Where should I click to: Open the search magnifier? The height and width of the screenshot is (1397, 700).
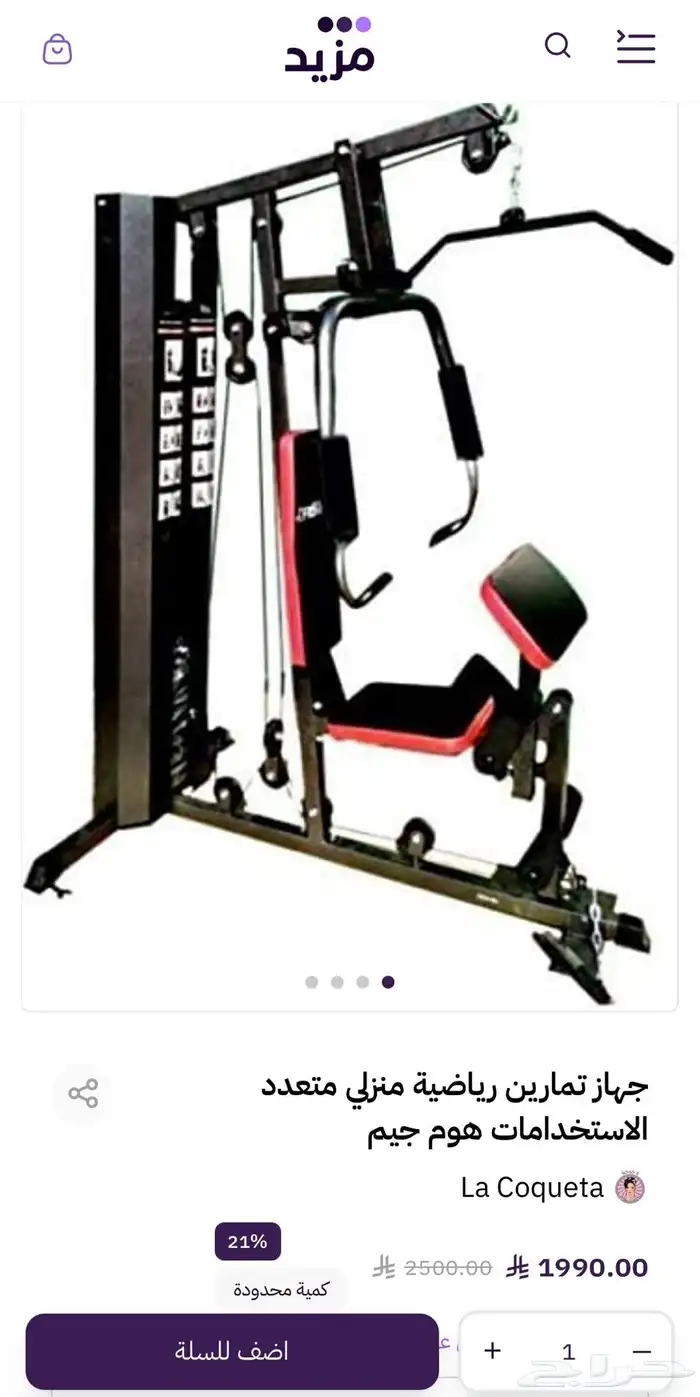click(x=557, y=46)
